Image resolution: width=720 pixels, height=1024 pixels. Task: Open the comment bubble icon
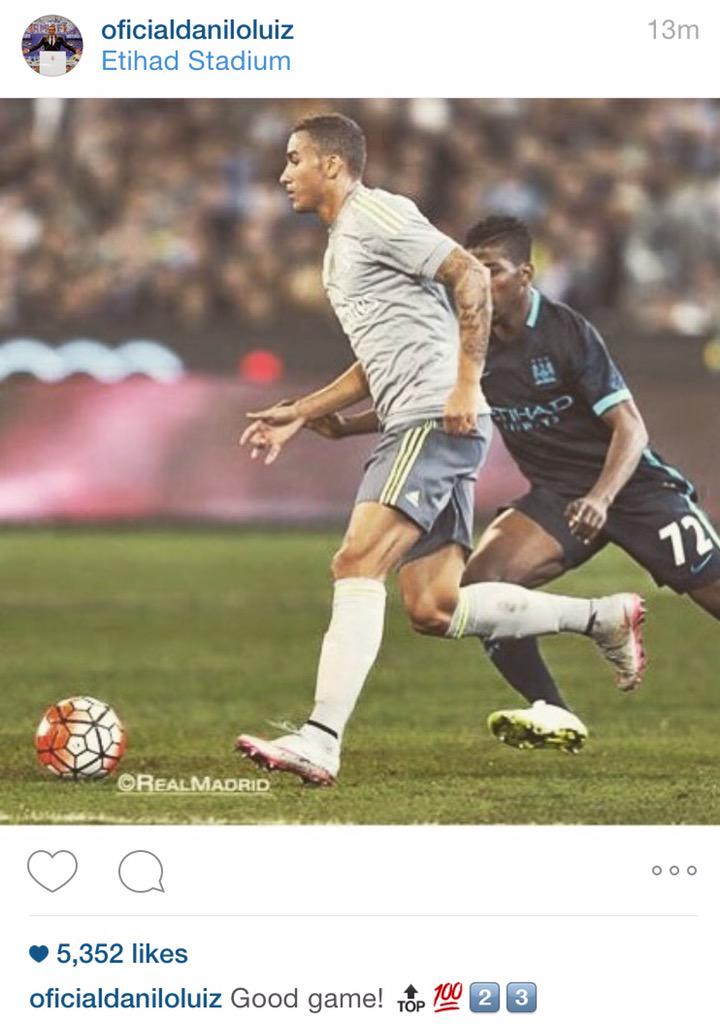(141, 872)
